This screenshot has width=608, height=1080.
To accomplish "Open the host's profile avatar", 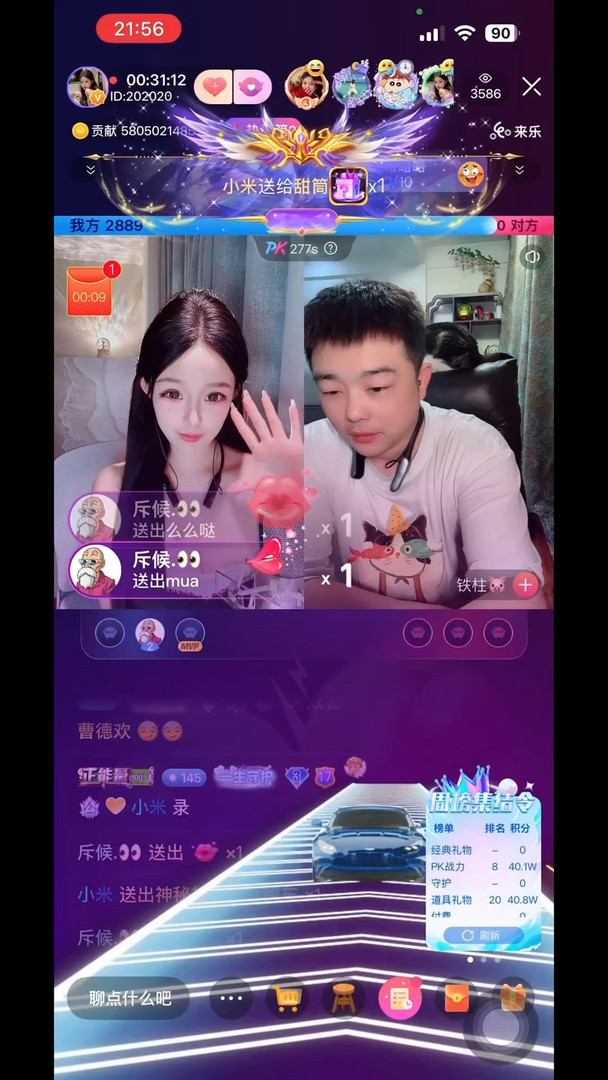I will coord(87,87).
